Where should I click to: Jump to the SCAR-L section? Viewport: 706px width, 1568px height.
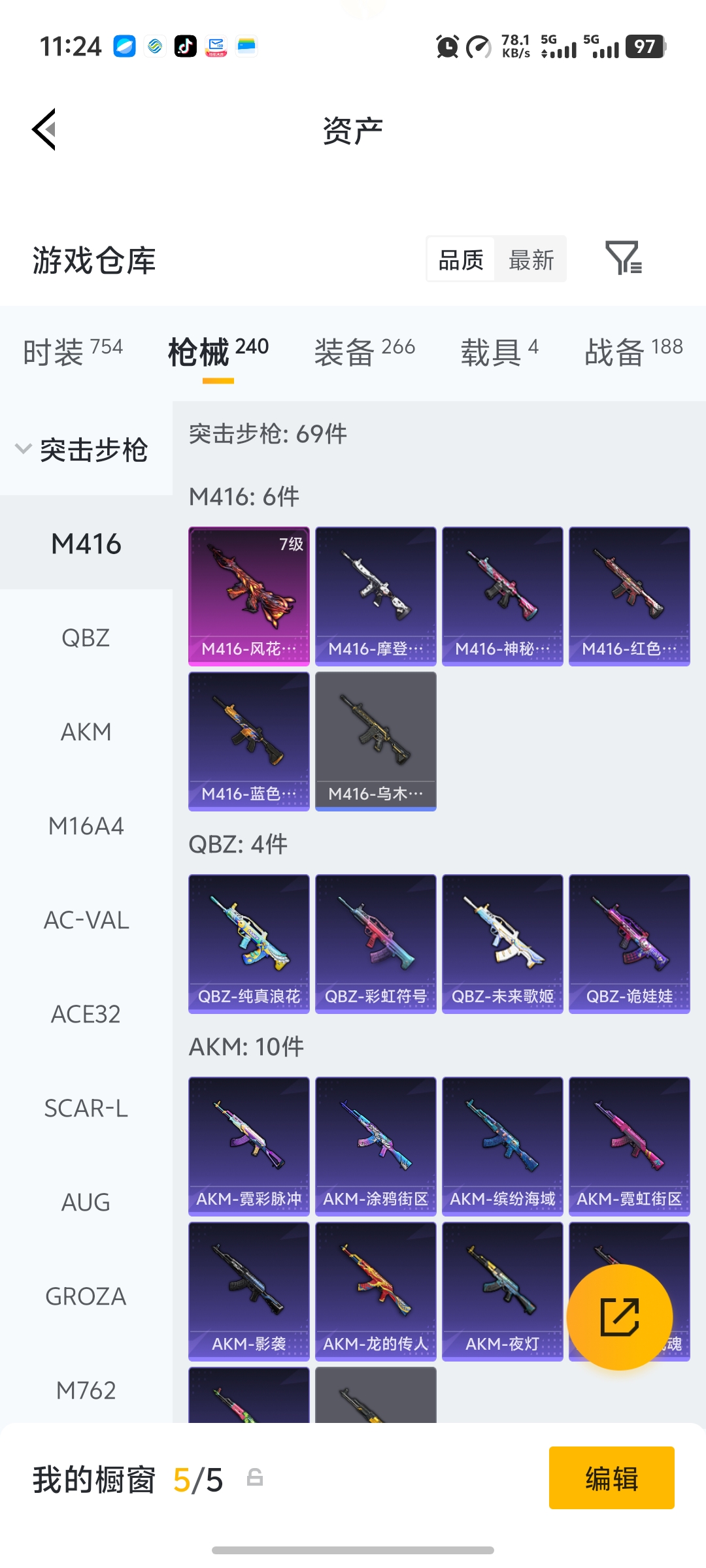(x=86, y=1108)
